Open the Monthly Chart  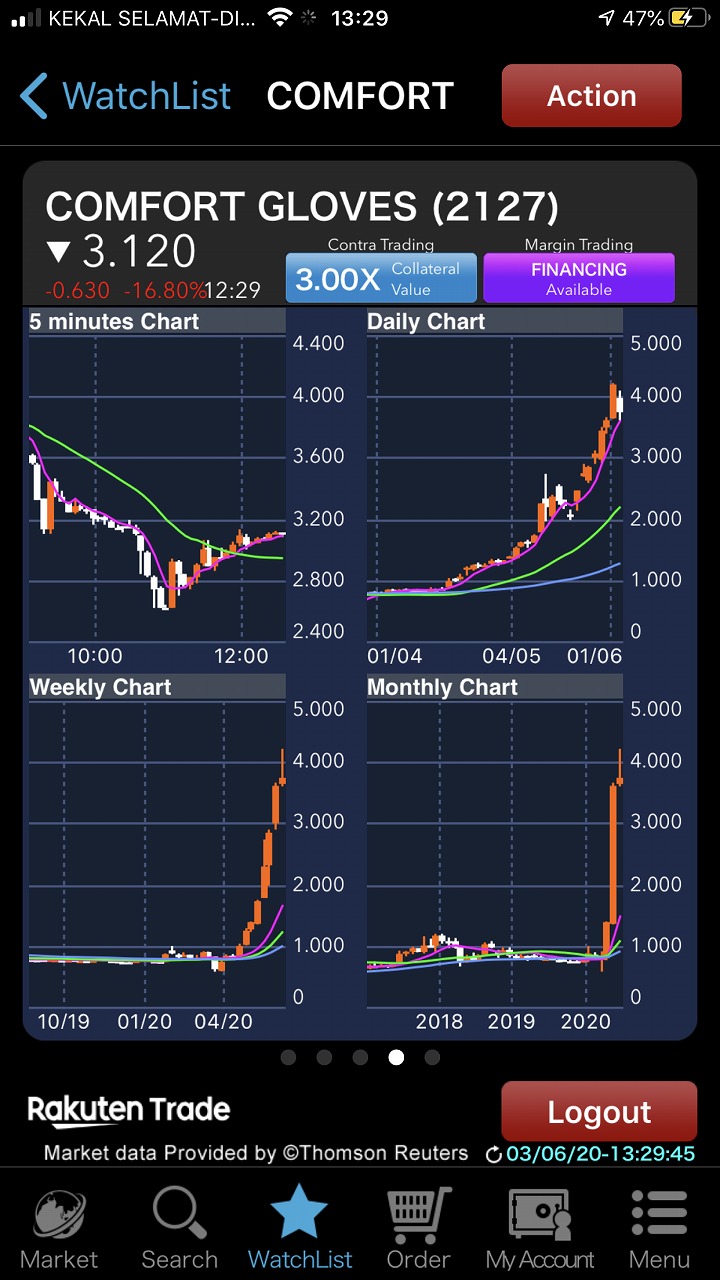coord(495,850)
